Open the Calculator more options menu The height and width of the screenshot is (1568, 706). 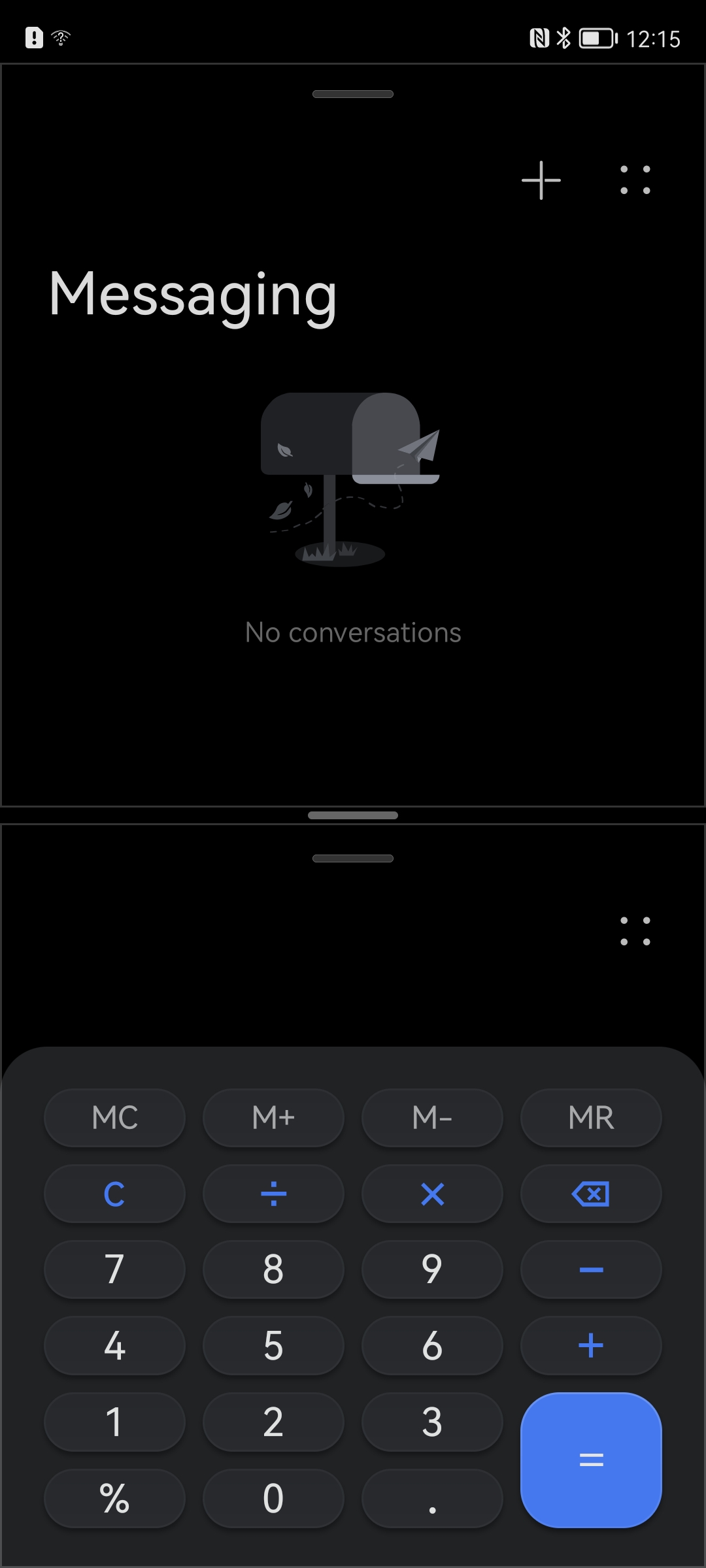pyautogui.click(x=635, y=931)
